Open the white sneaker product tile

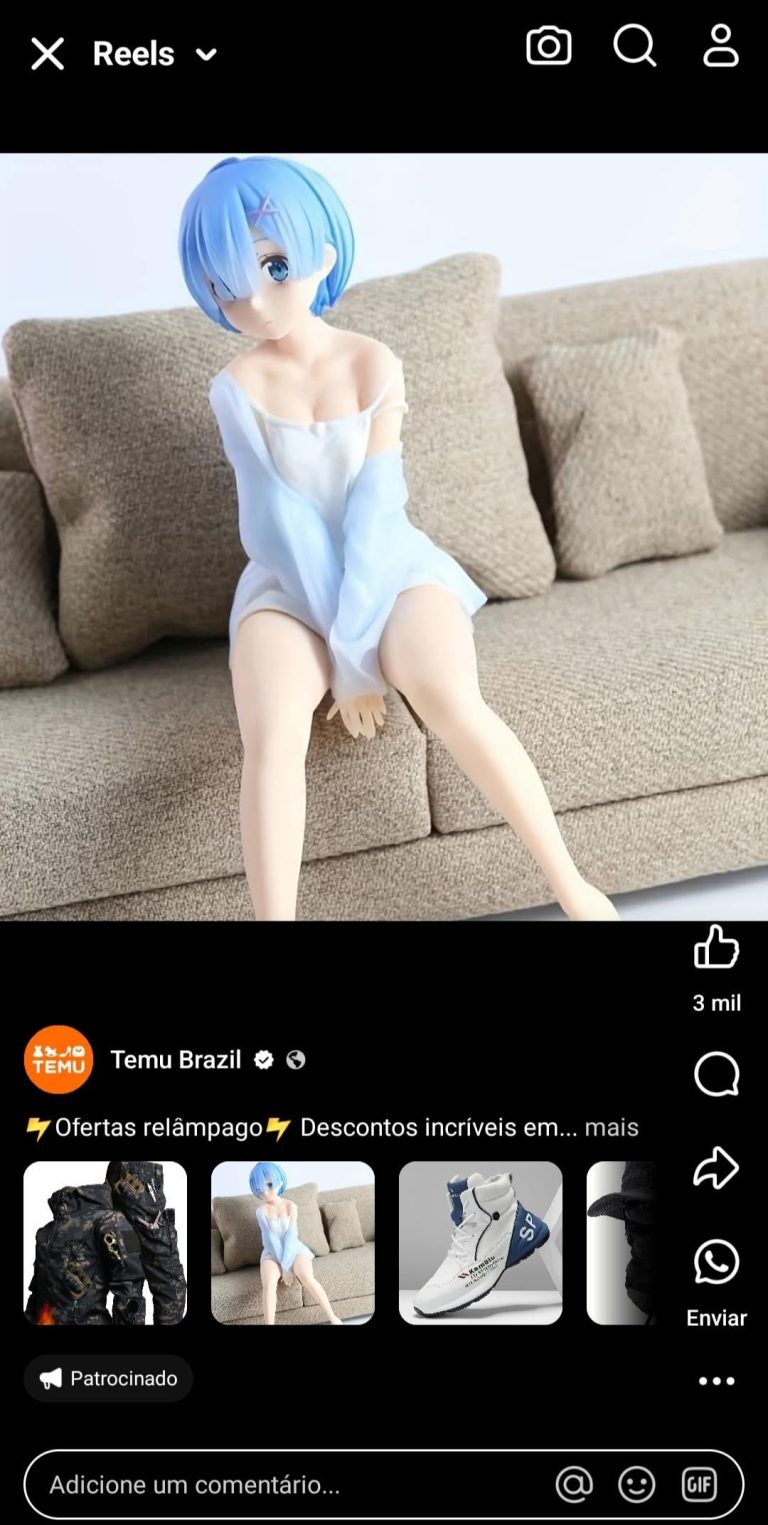click(480, 1243)
